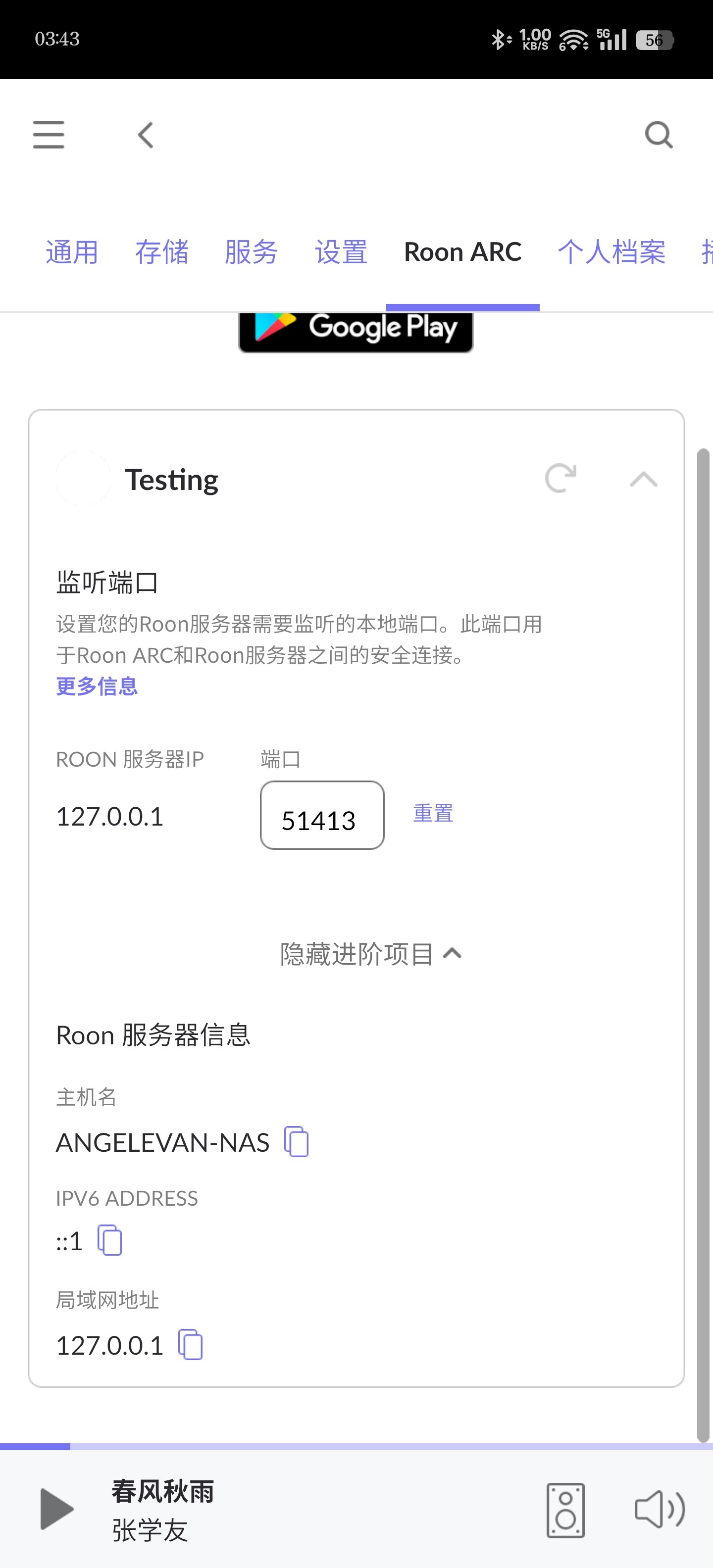Switch to the 设置 tab
Viewport: 713px width, 1568px height.
point(342,252)
